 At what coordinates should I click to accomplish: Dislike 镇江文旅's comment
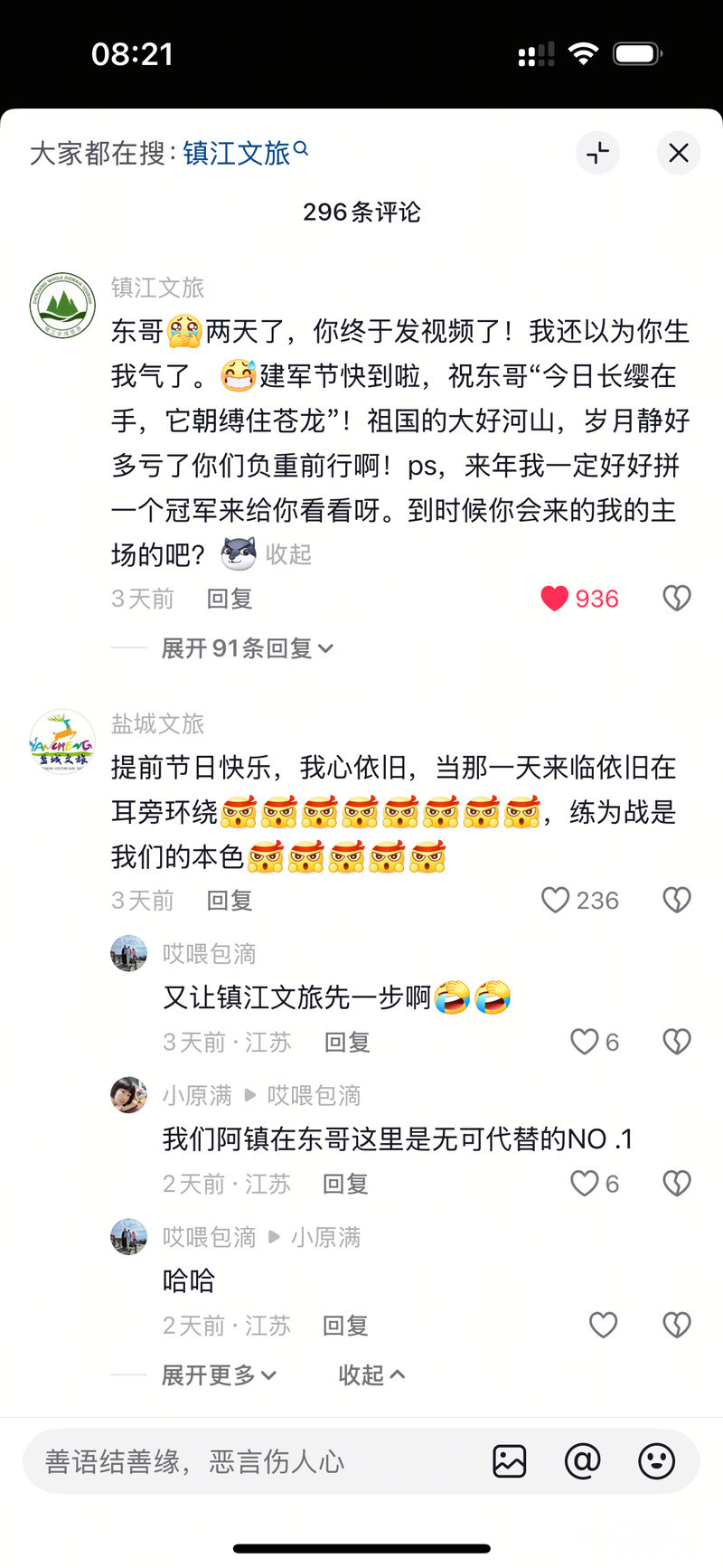(x=677, y=599)
